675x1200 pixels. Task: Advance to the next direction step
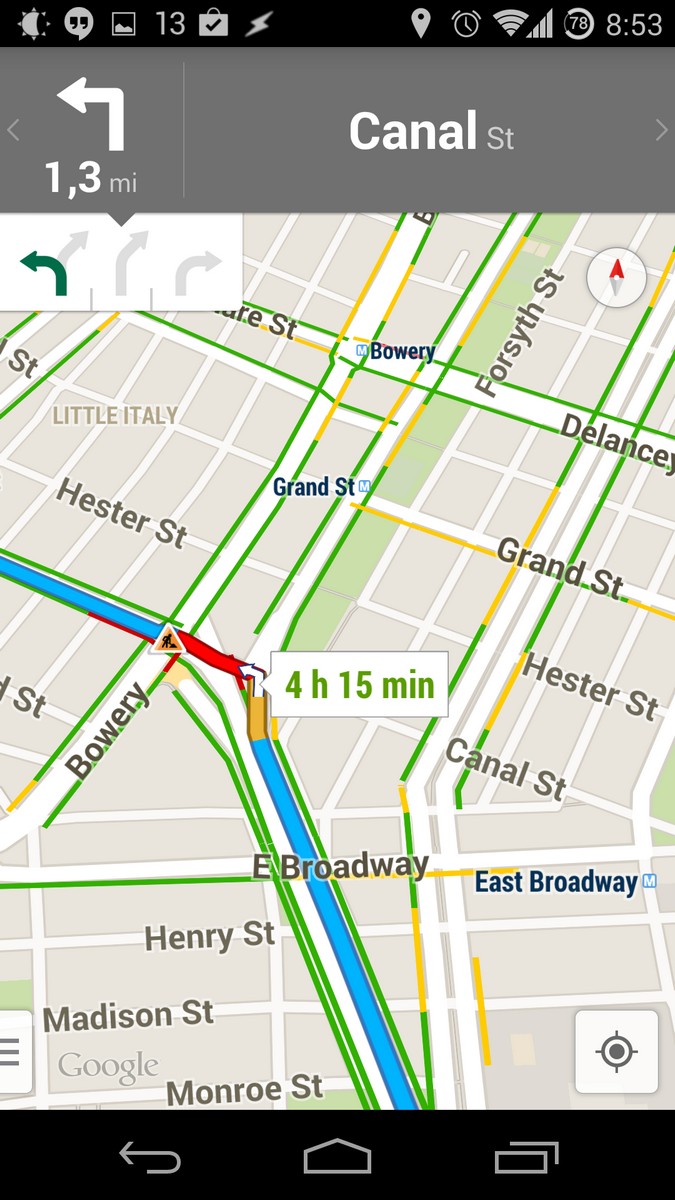tap(661, 130)
